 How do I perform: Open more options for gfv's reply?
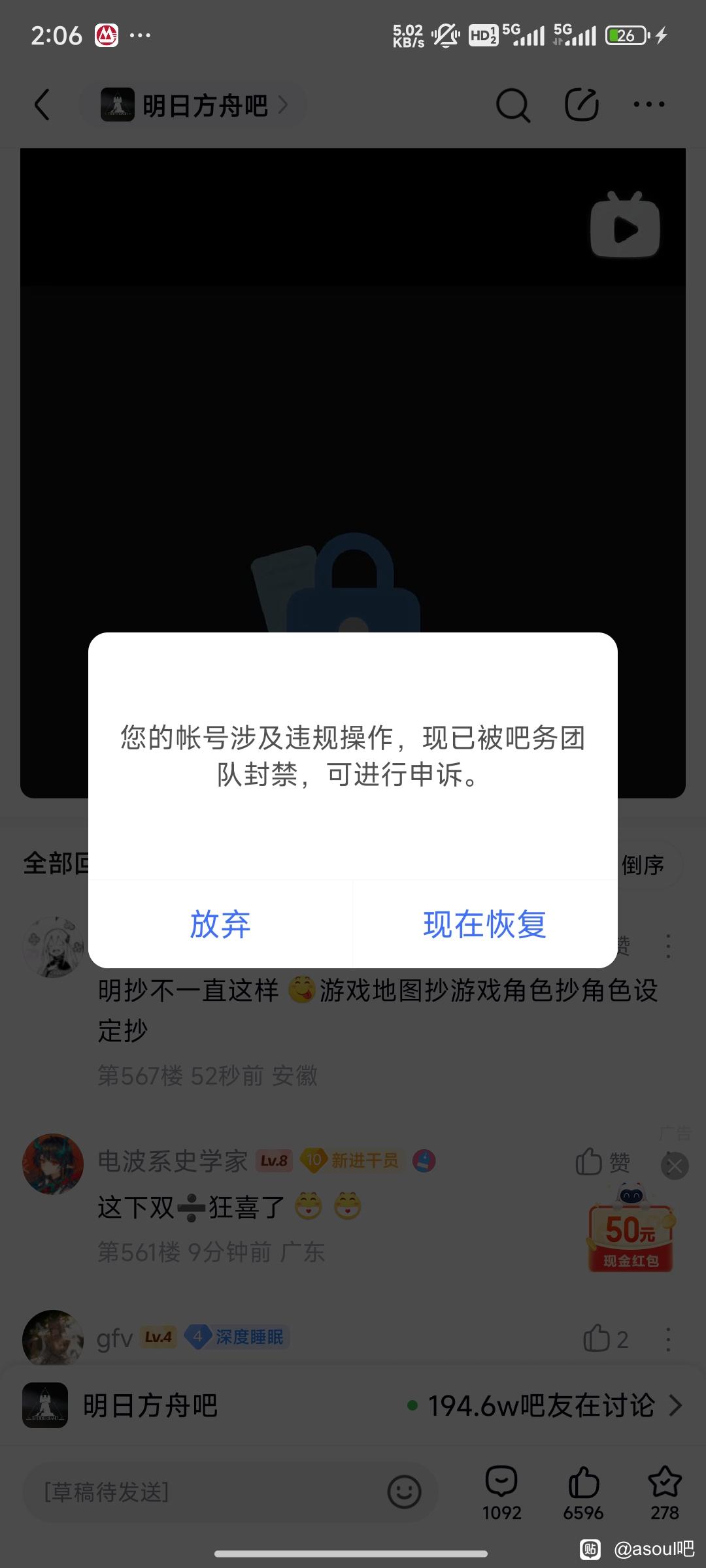(667, 1339)
